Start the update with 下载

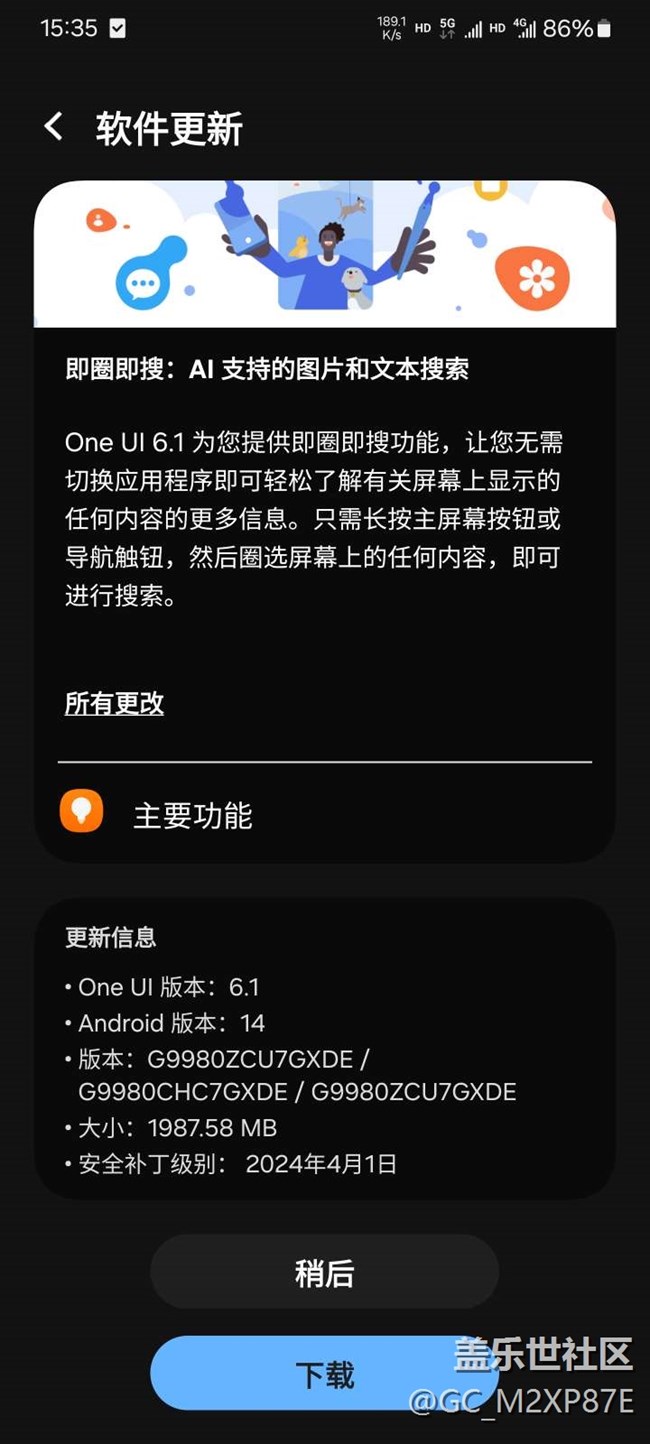[324, 1374]
